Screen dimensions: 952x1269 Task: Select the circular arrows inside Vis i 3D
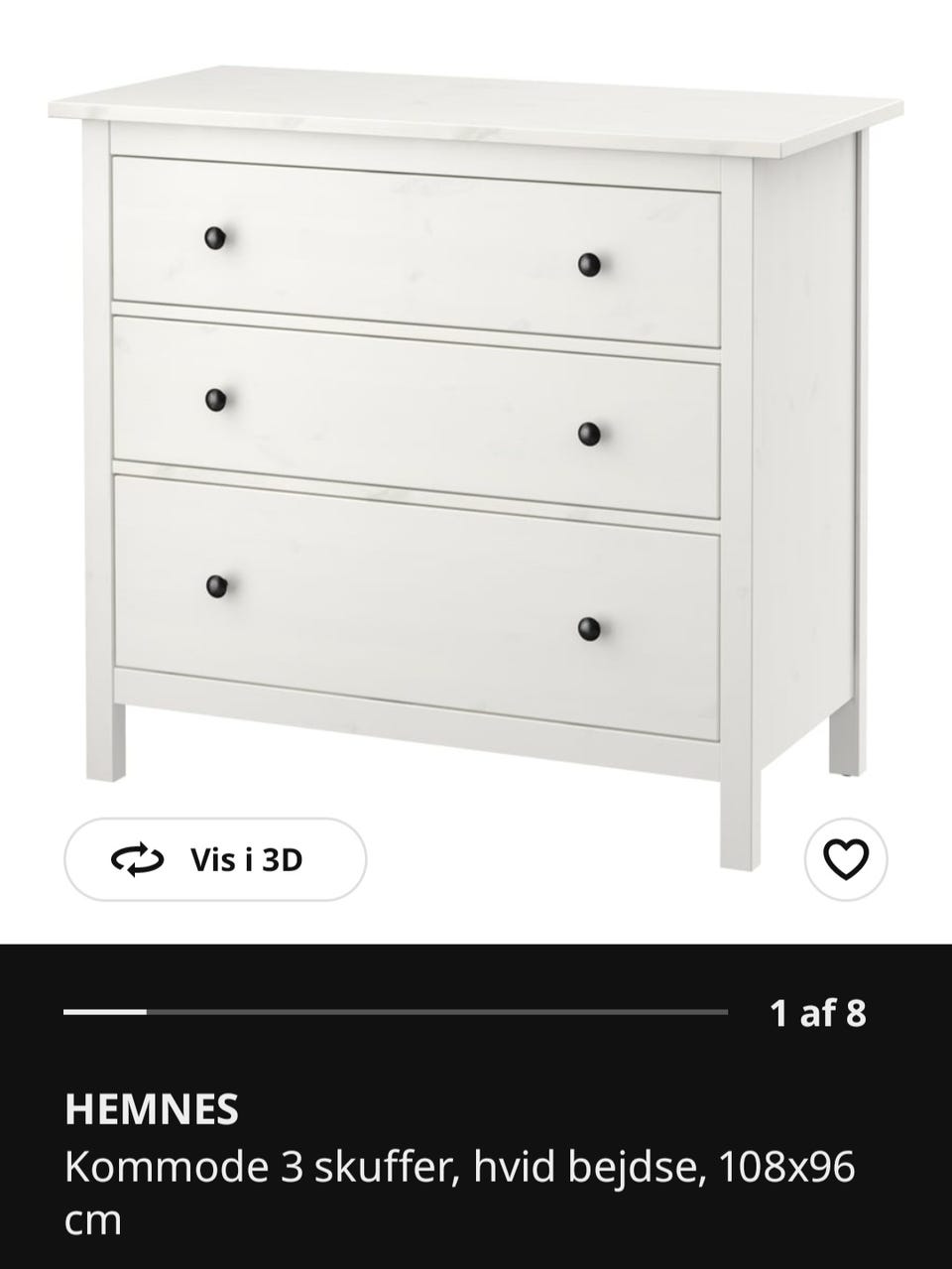[137, 860]
